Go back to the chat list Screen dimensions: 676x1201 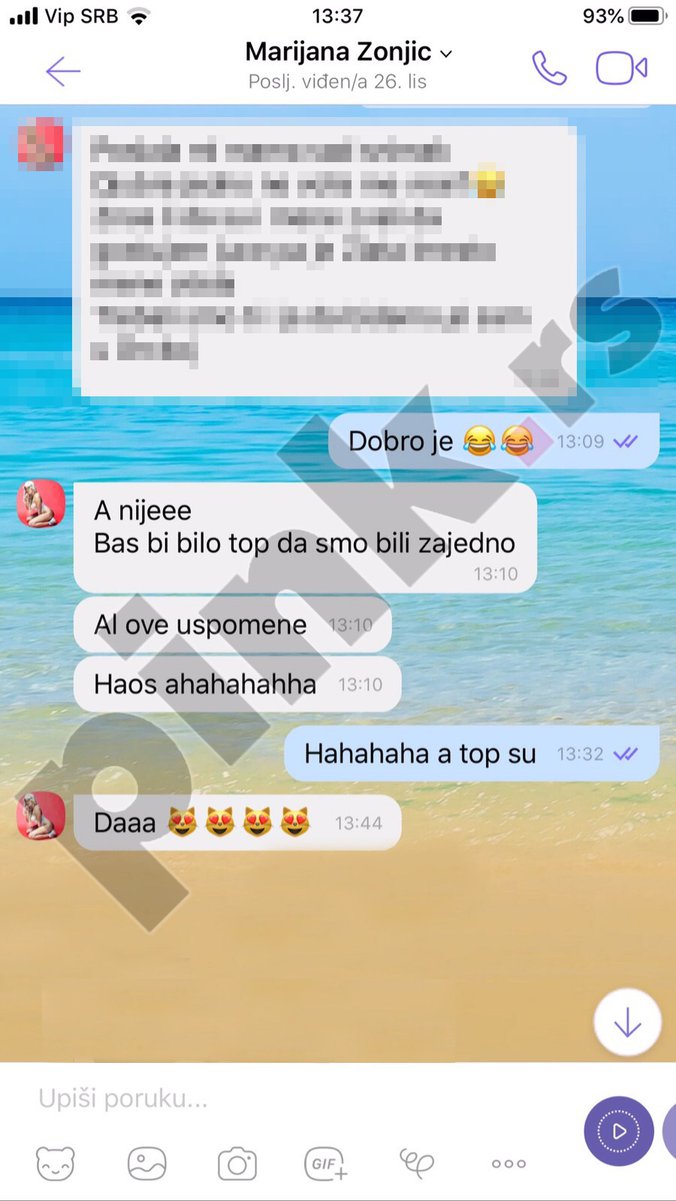[x=62, y=70]
